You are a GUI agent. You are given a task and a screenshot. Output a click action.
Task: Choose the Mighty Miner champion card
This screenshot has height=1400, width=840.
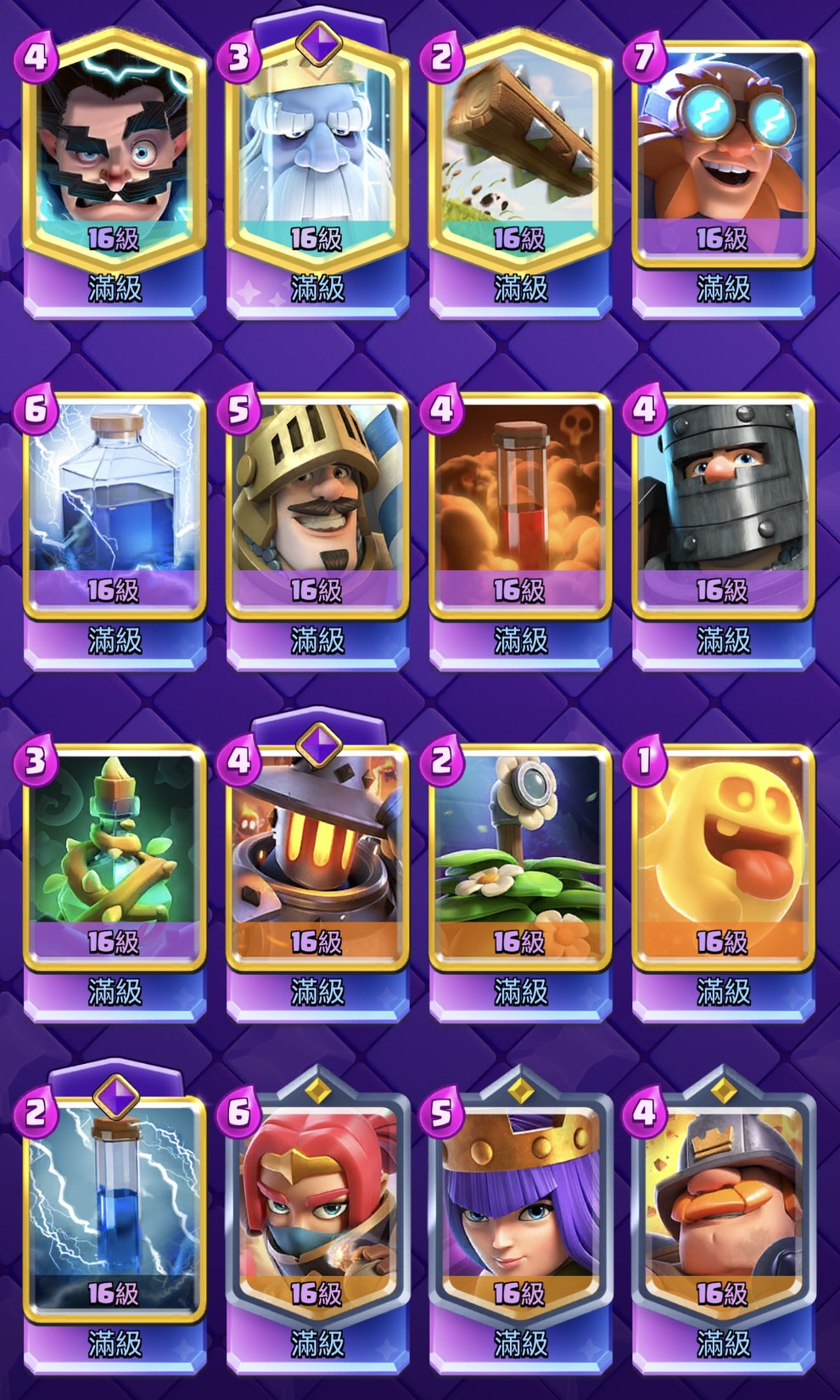pyautogui.click(x=723, y=1209)
